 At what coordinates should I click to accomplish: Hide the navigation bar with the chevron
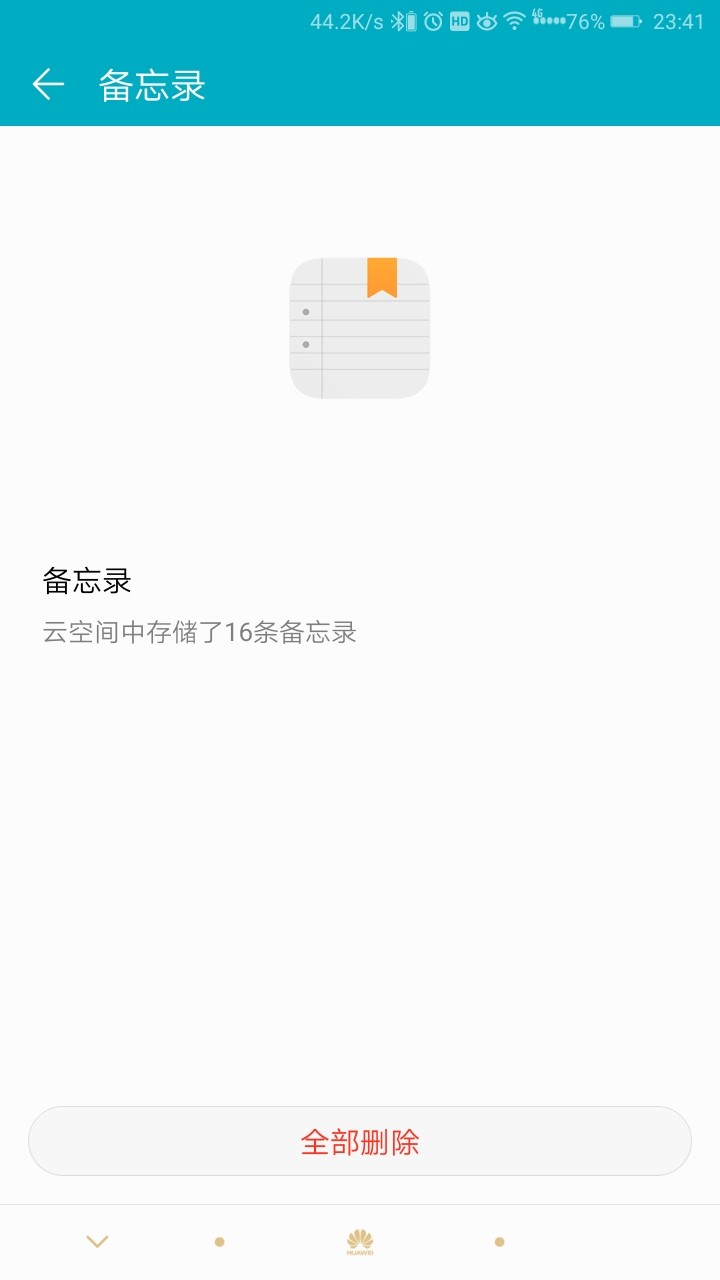97,1242
